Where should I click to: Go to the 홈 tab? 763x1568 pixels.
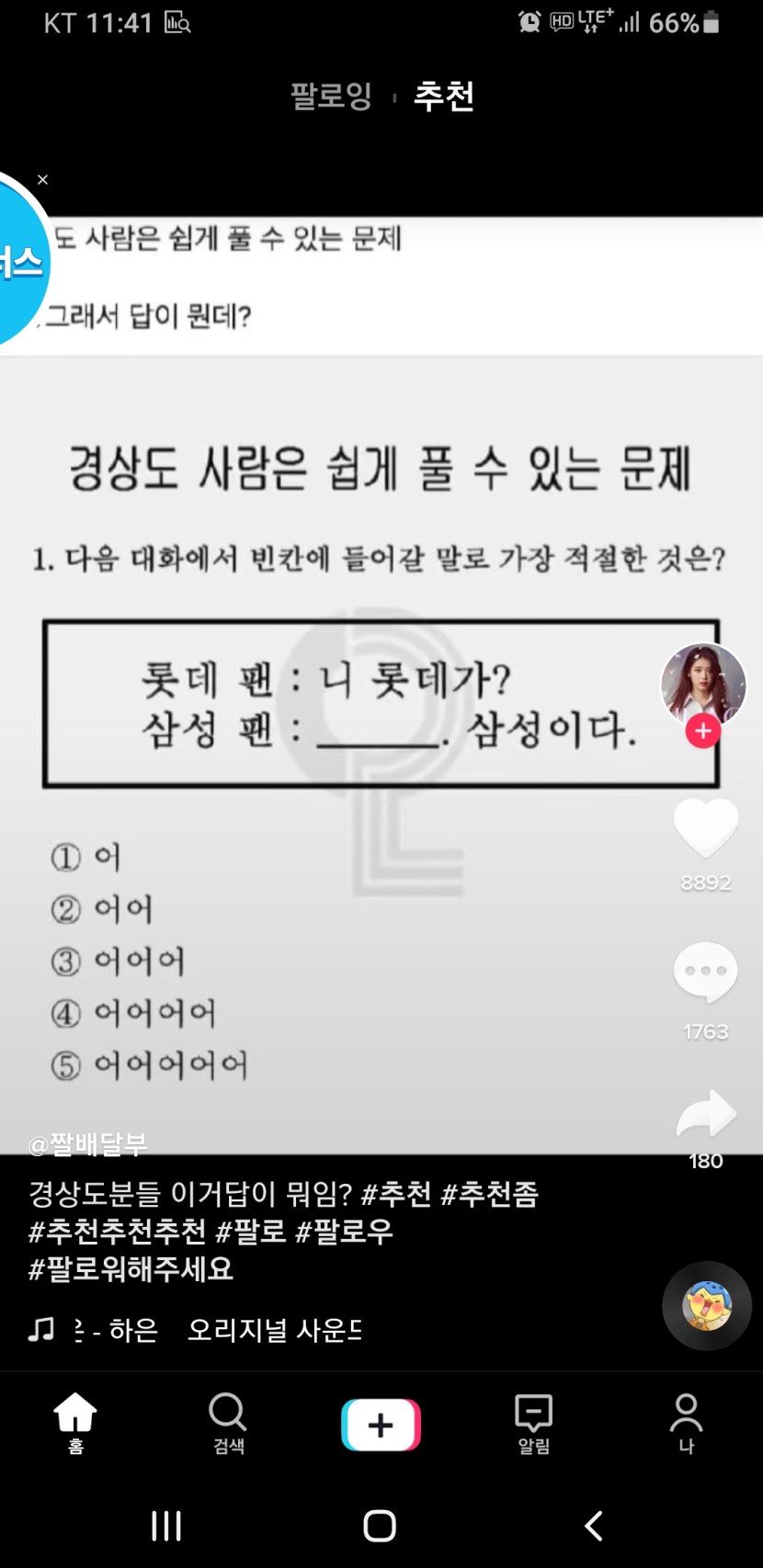click(75, 1422)
